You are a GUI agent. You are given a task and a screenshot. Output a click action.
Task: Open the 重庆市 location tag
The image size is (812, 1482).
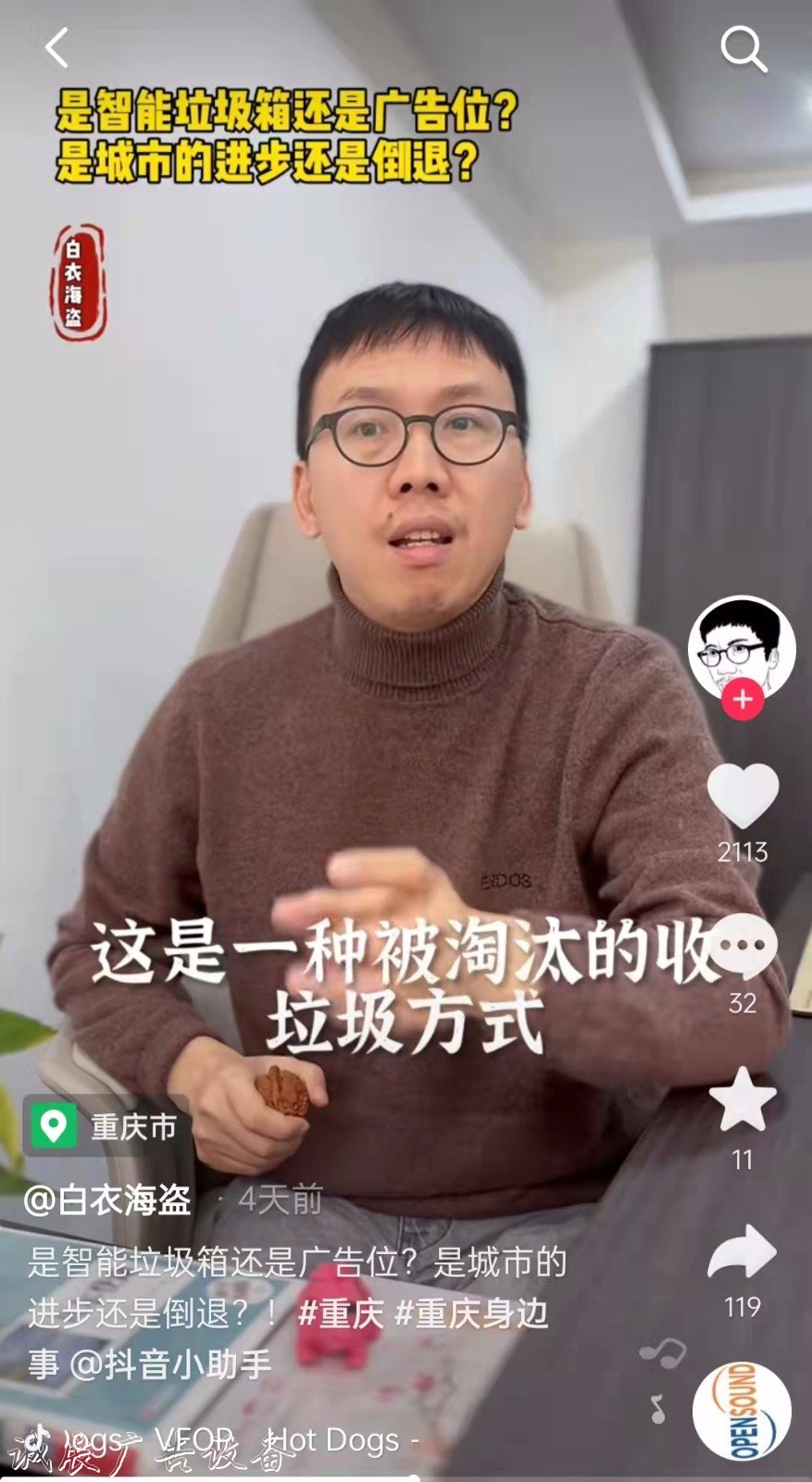(x=107, y=1126)
